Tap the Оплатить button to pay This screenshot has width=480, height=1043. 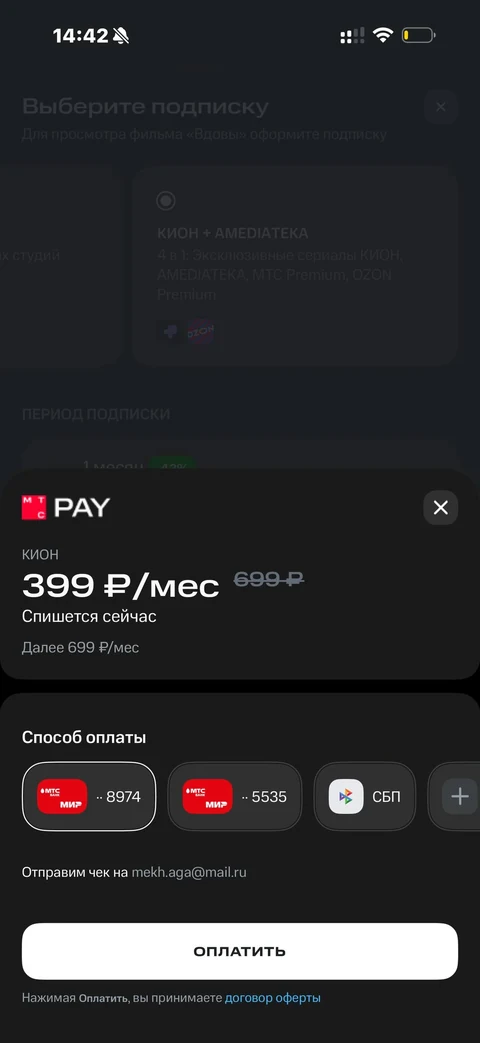coord(240,951)
